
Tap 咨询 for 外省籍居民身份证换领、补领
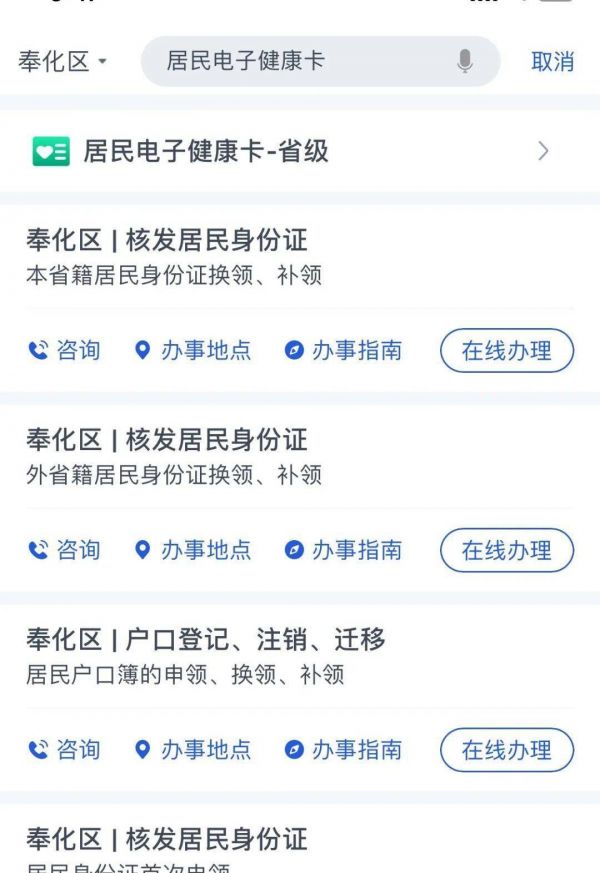[65, 550]
